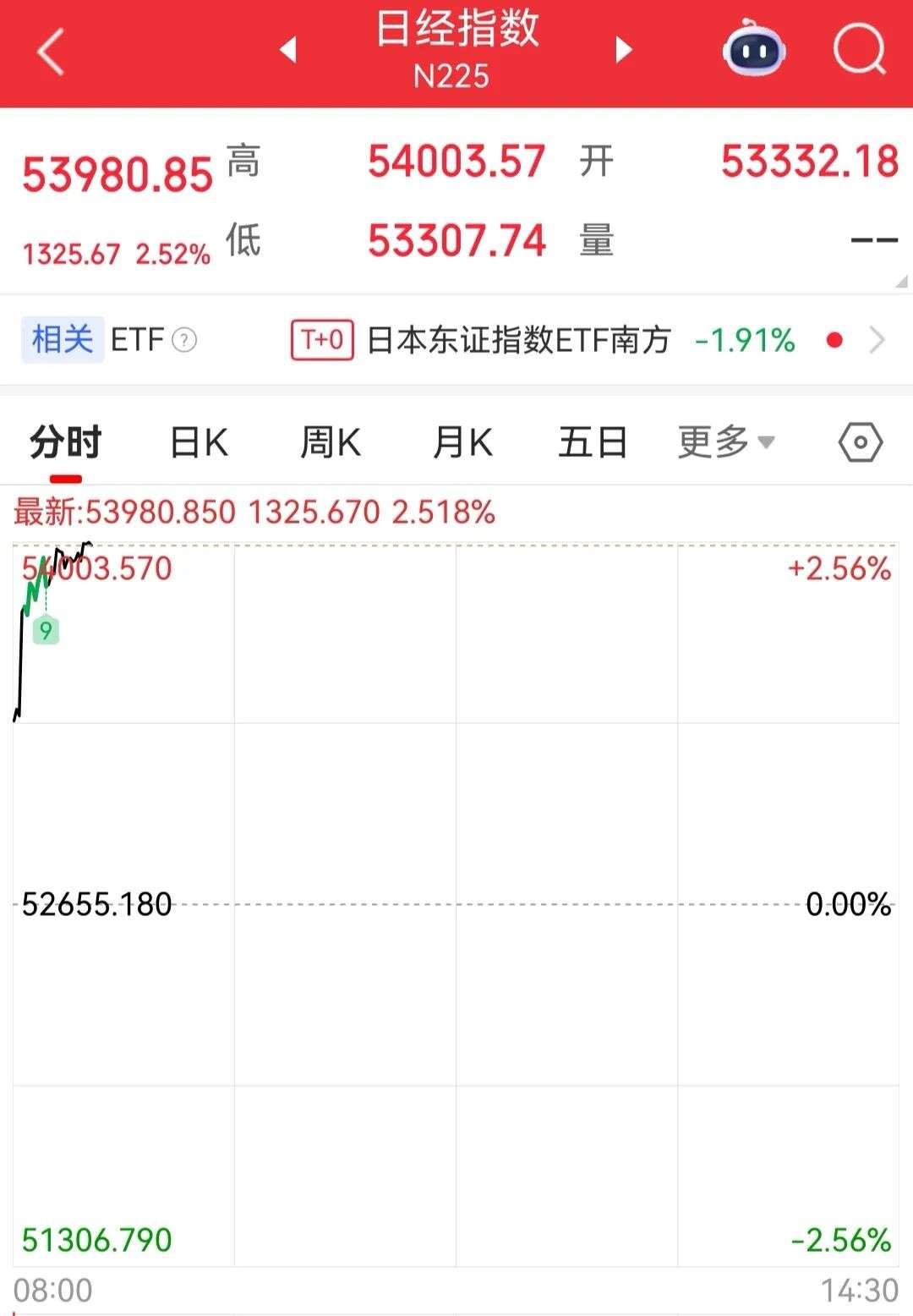The width and height of the screenshot is (913, 1316).
Task: Expand quote details via the corner triangle
Action: [901, 282]
